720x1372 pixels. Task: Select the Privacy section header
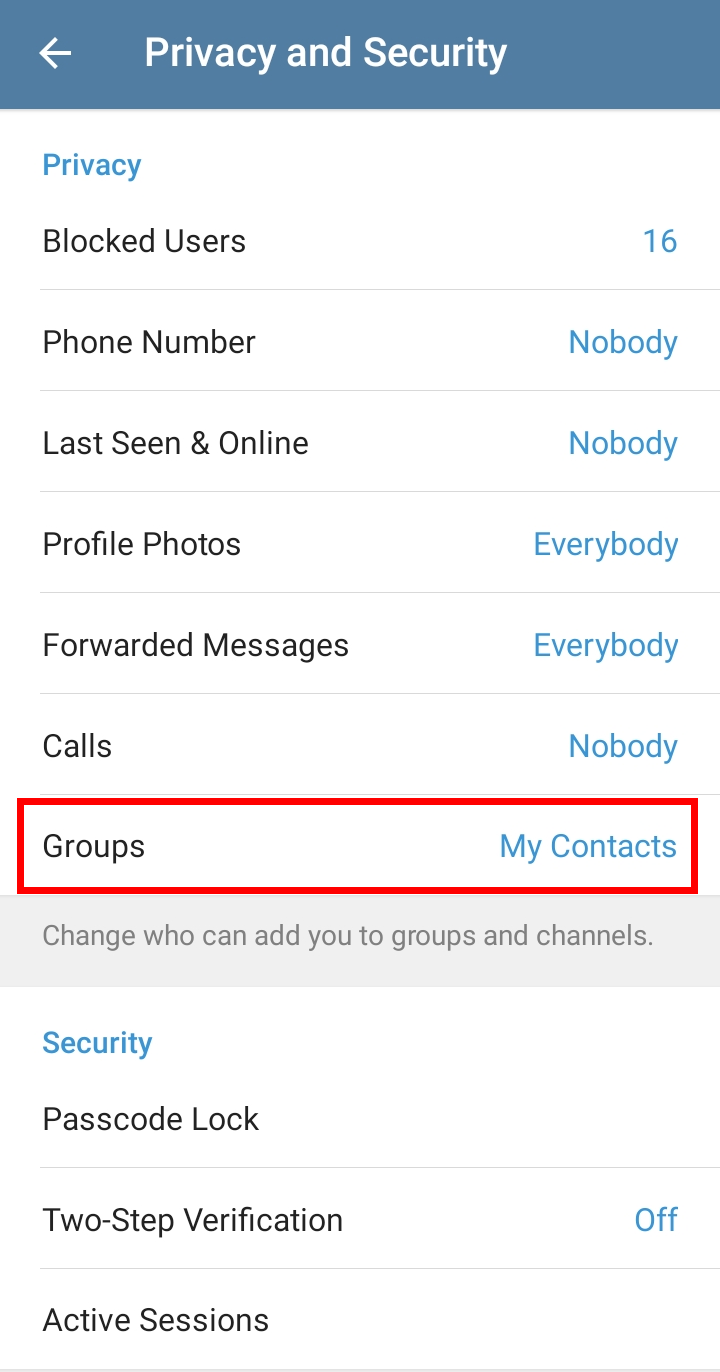91,165
